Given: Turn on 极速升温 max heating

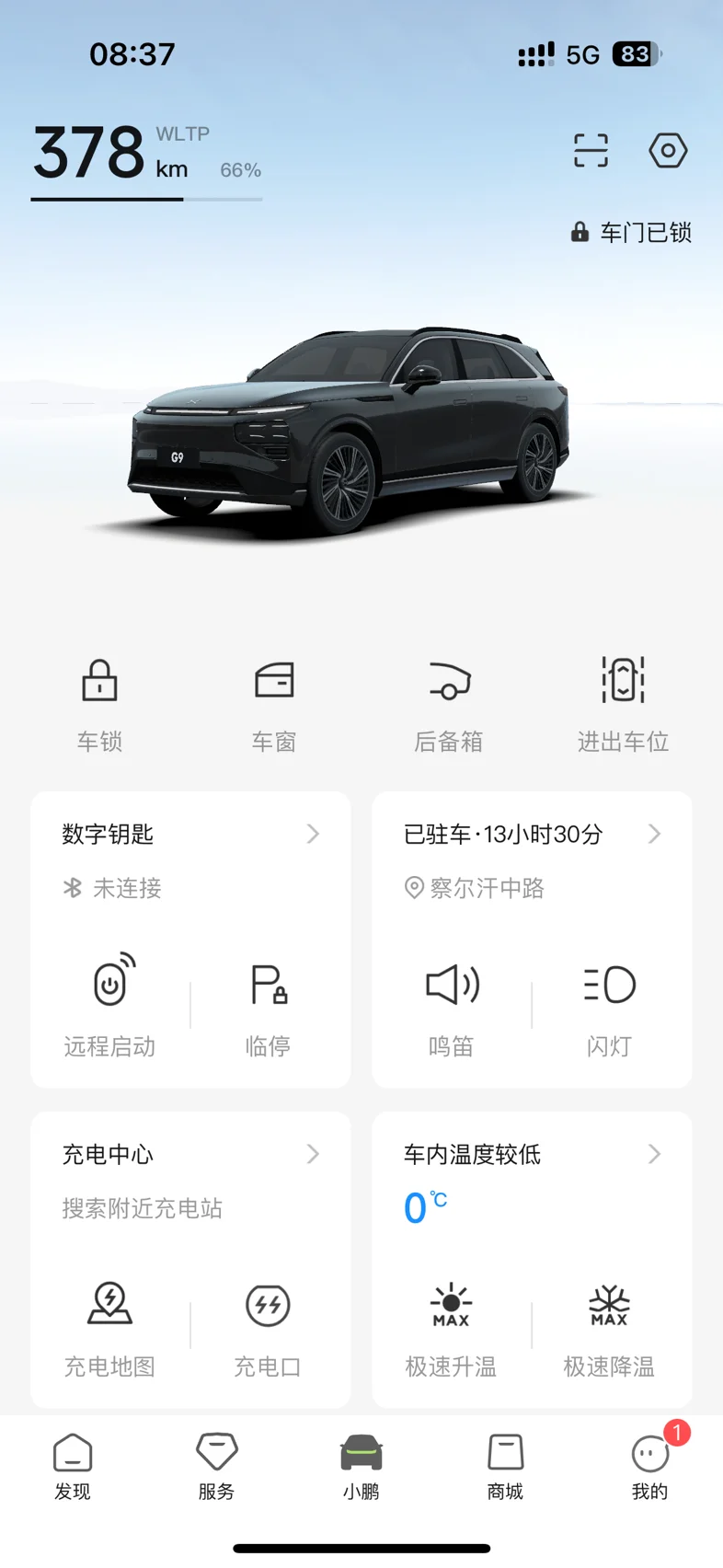Looking at the screenshot, I should tap(452, 1325).
